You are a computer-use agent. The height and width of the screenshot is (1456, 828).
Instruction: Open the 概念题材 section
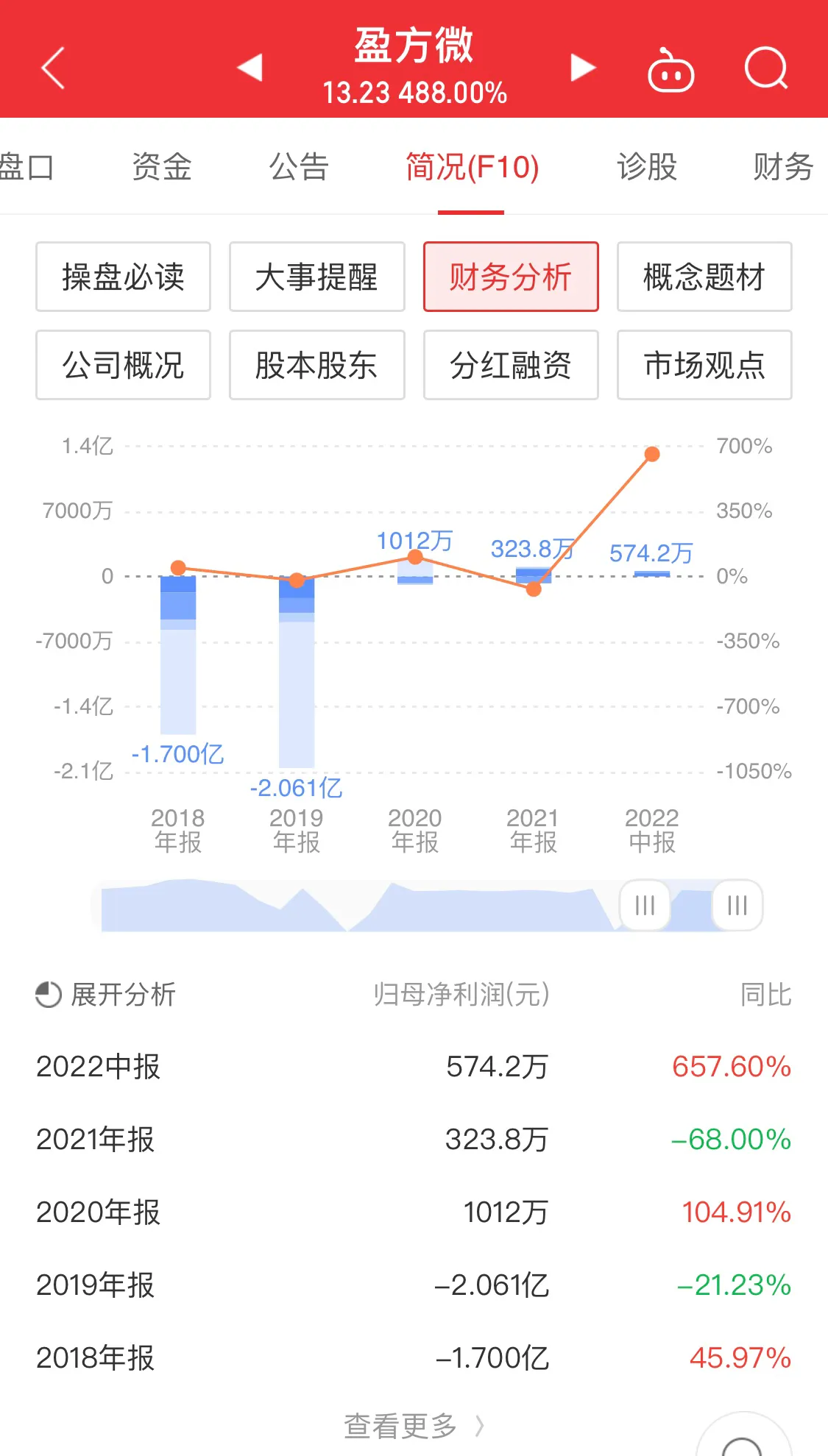(704, 277)
